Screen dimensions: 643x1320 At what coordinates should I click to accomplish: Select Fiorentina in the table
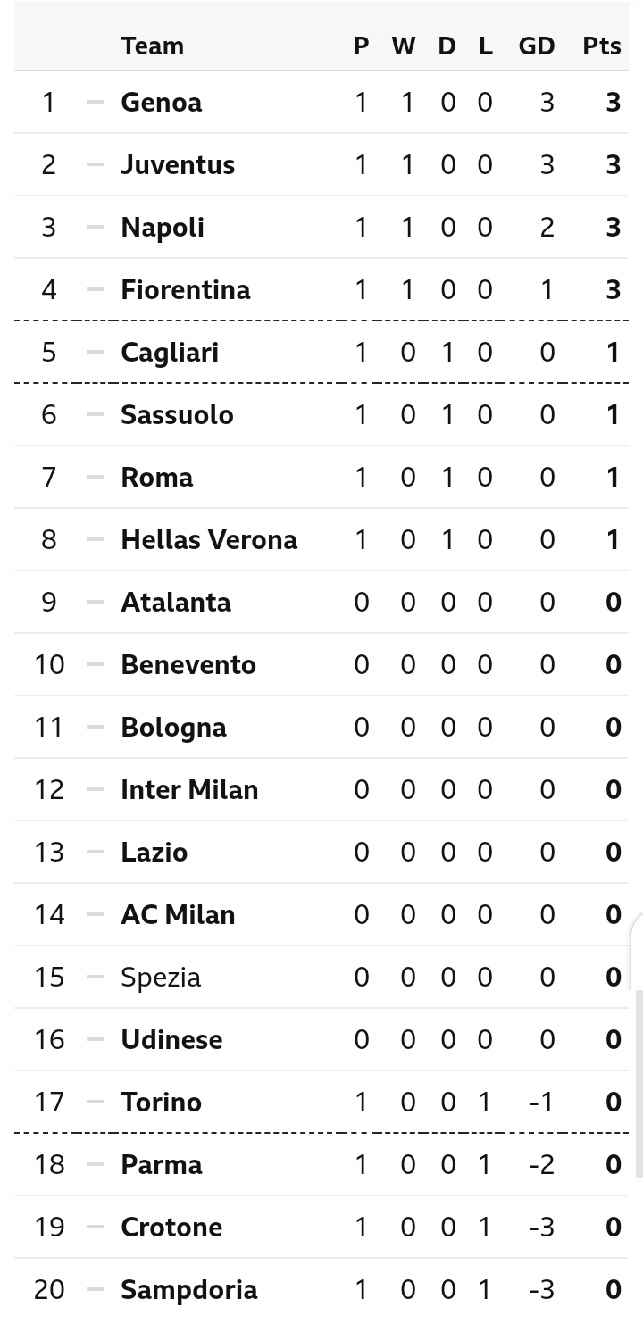pos(185,290)
